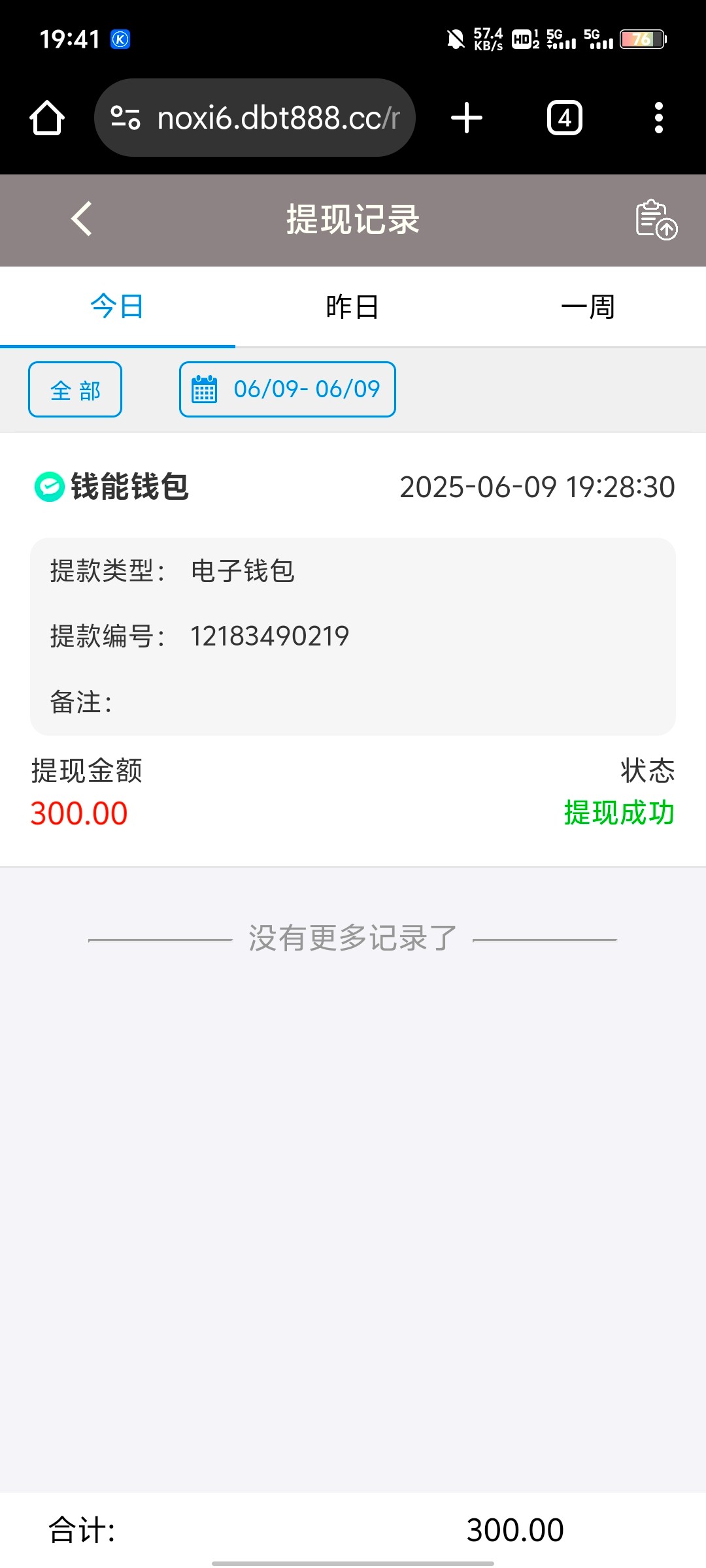Open the 全部 filter

(75, 389)
